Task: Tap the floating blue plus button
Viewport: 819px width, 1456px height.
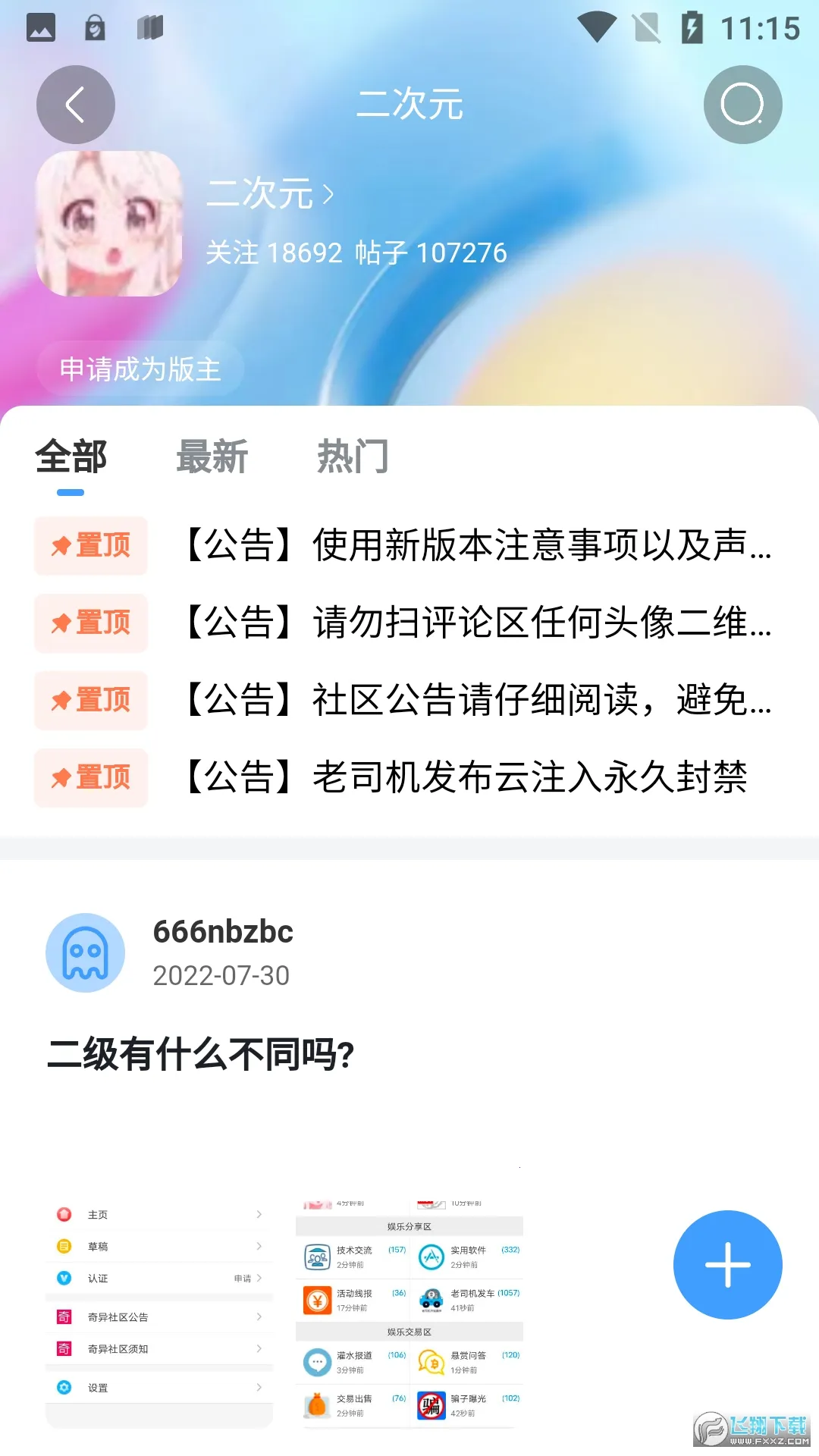Action: 726,1264
